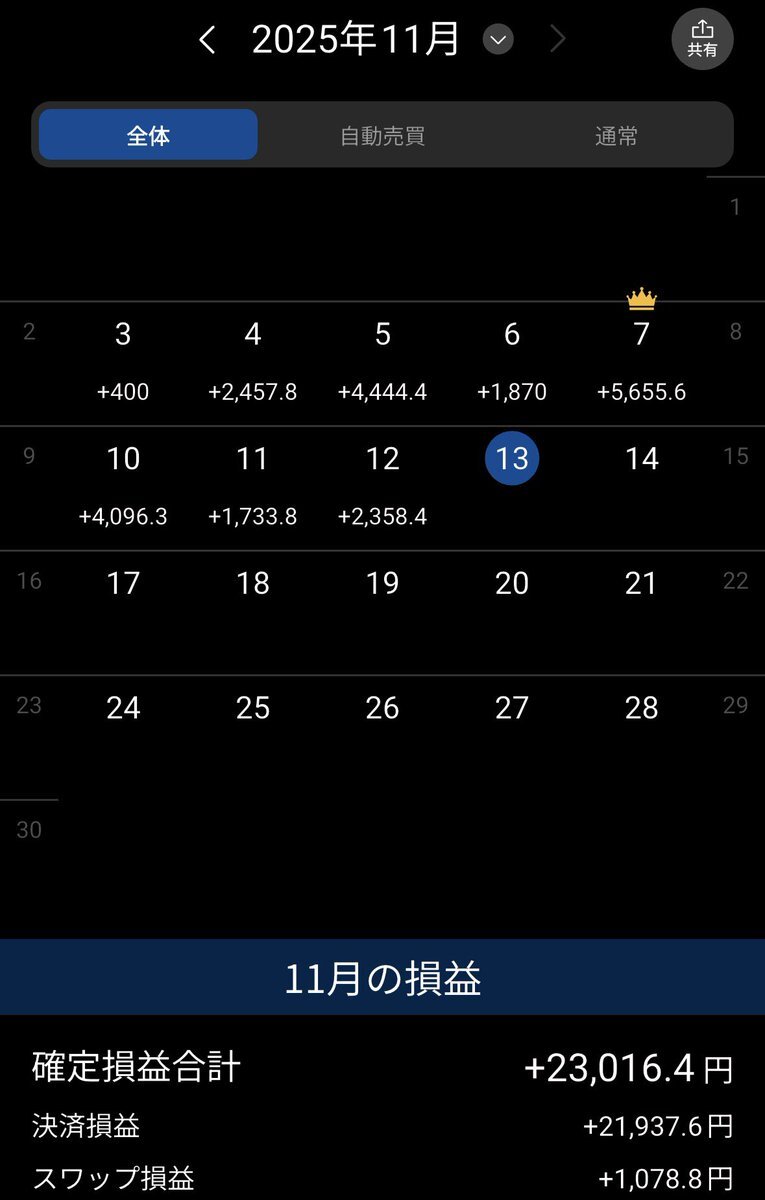Select the 通常 tab
The image size is (765, 1200).
point(616,135)
